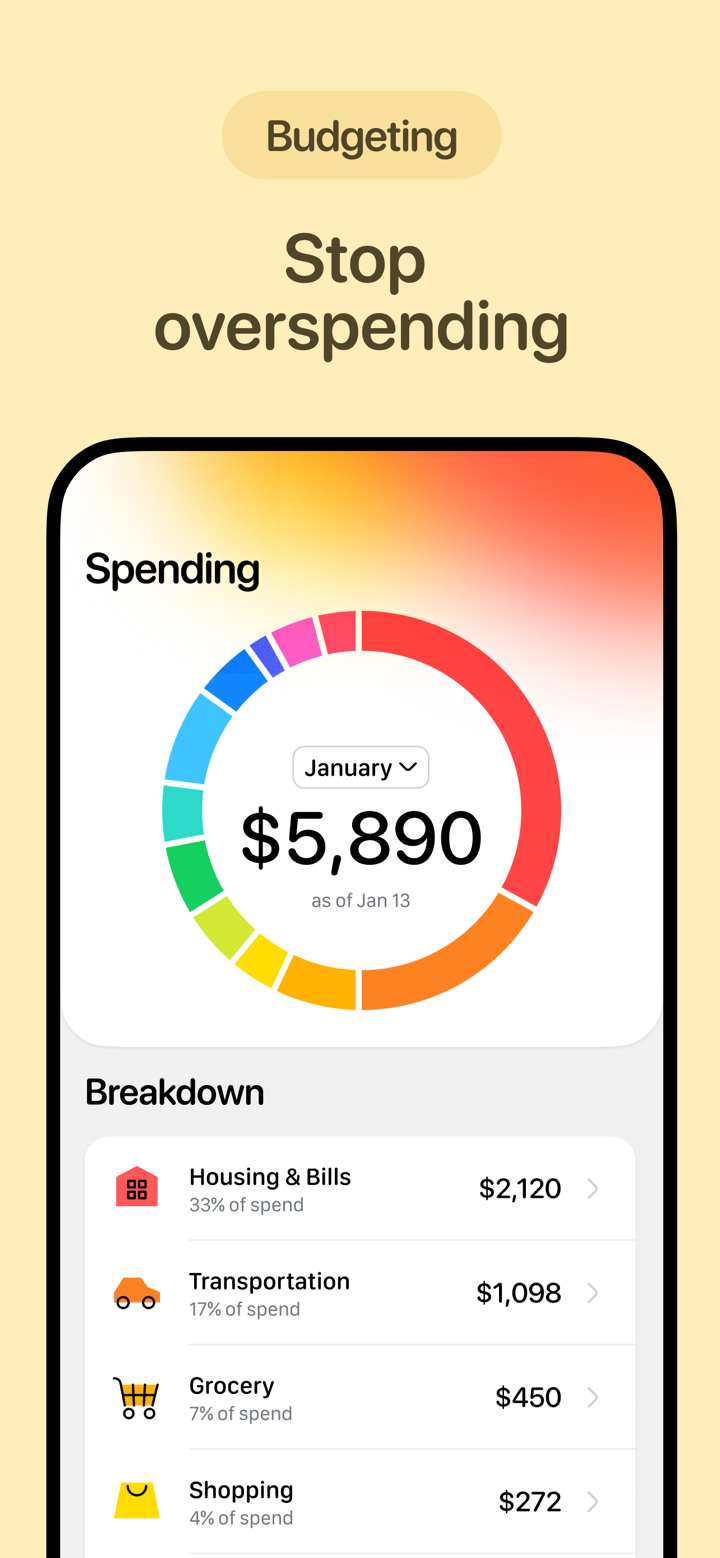Expand the Shopping row chevron
The image size is (720, 1558).
tap(594, 1501)
